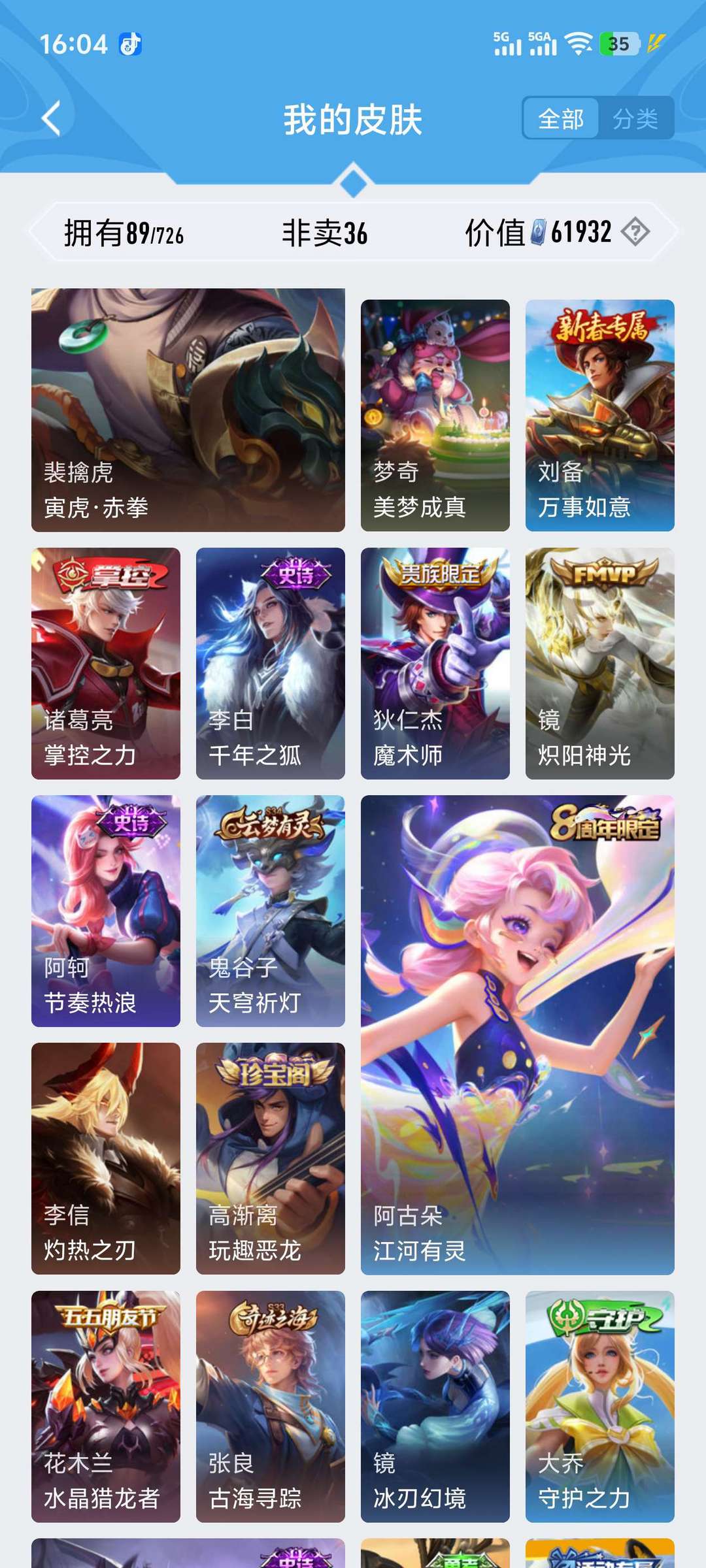Go back from My Skins page
The width and height of the screenshot is (706, 1568).
pos(51,119)
